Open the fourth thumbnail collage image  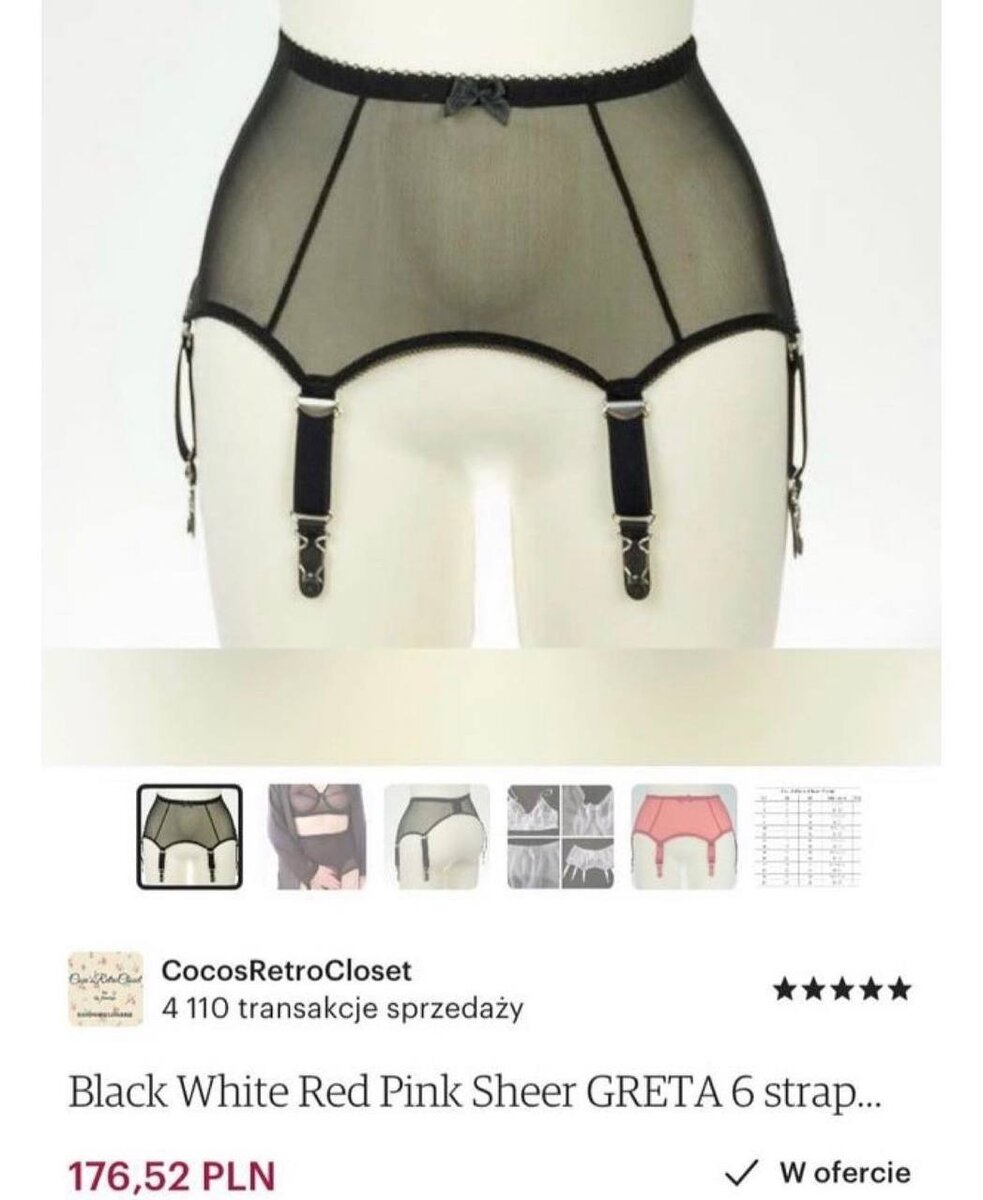(560, 836)
